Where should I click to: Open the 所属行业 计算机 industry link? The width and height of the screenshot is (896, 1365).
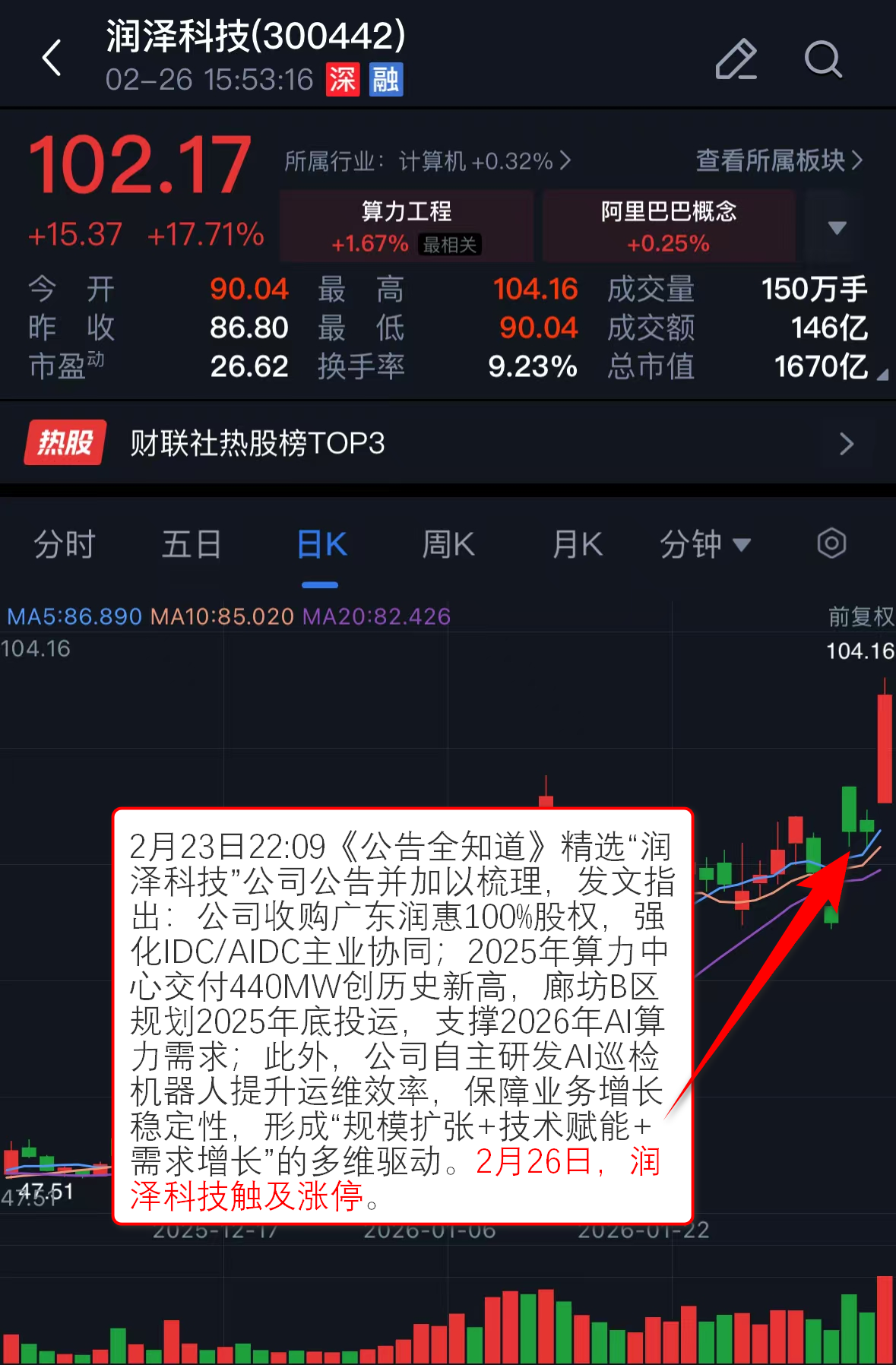pos(427,161)
